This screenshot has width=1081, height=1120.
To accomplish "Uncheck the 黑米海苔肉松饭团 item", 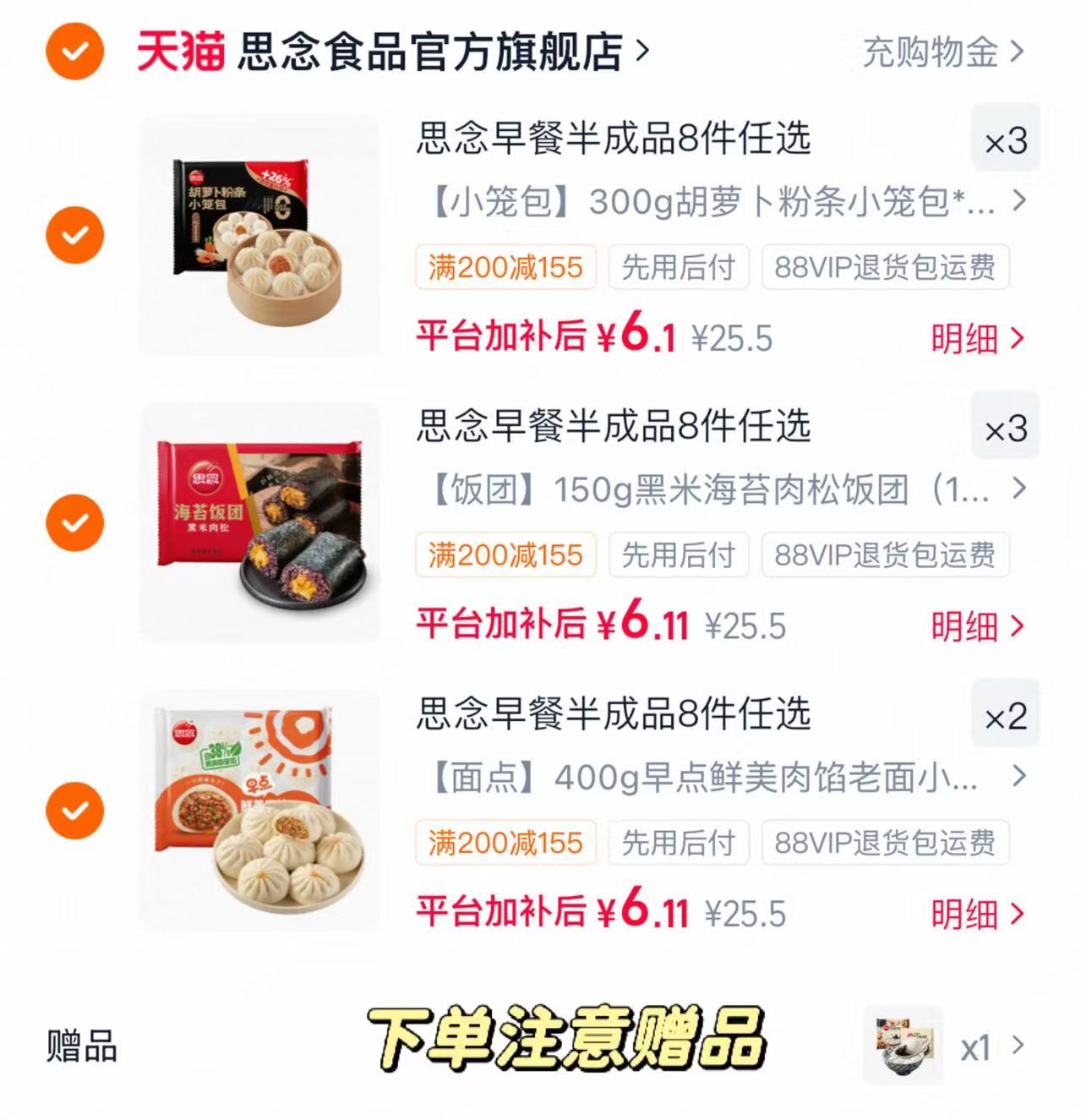I will (x=74, y=522).
